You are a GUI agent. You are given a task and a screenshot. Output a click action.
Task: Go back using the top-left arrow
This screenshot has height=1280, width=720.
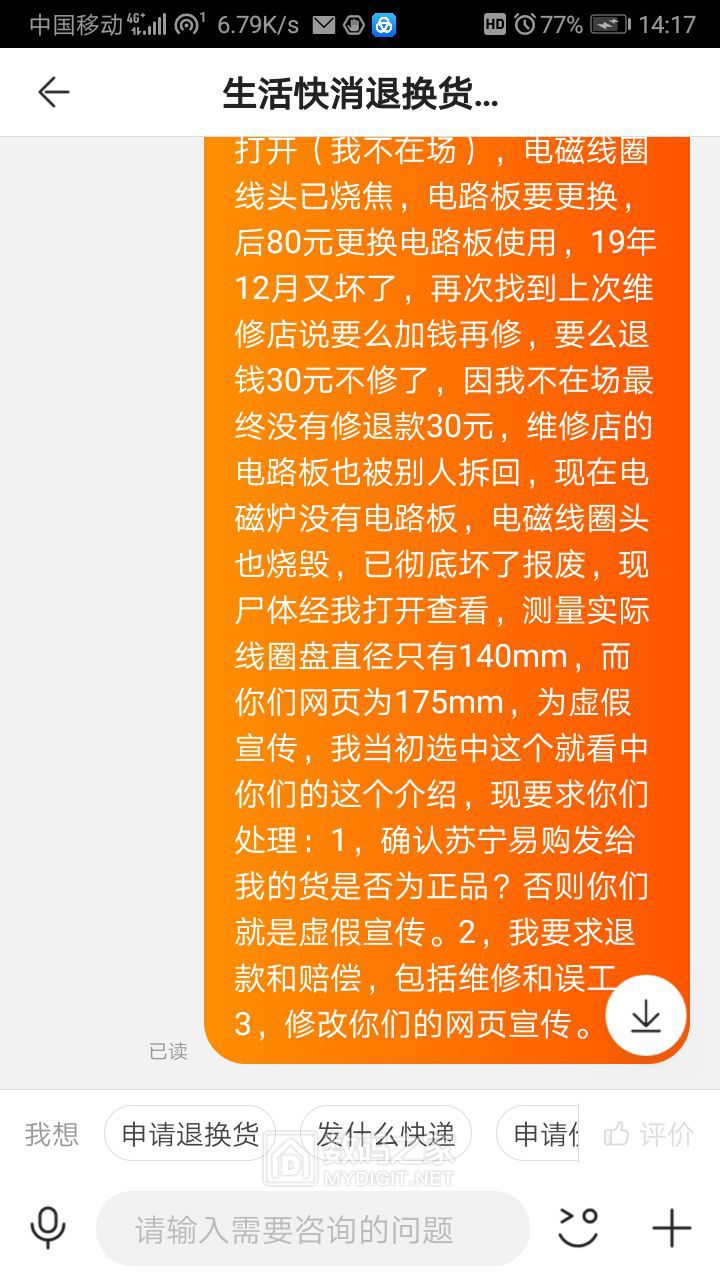pyautogui.click(x=54, y=93)
